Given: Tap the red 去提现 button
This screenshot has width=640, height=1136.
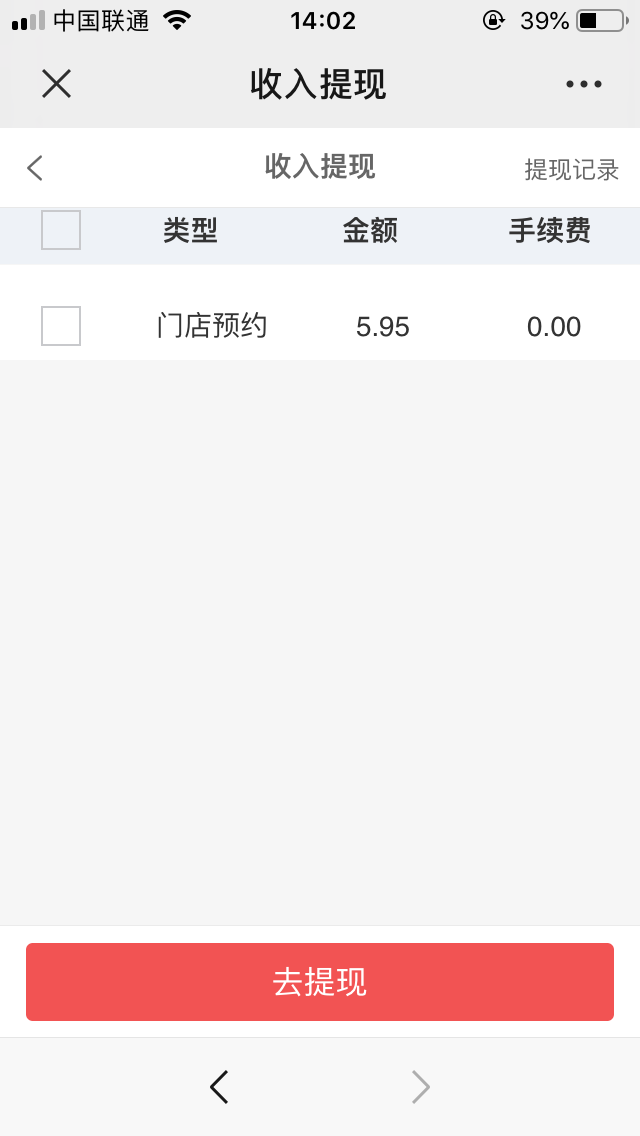Looking at the screenshot, I should point(320,982).
